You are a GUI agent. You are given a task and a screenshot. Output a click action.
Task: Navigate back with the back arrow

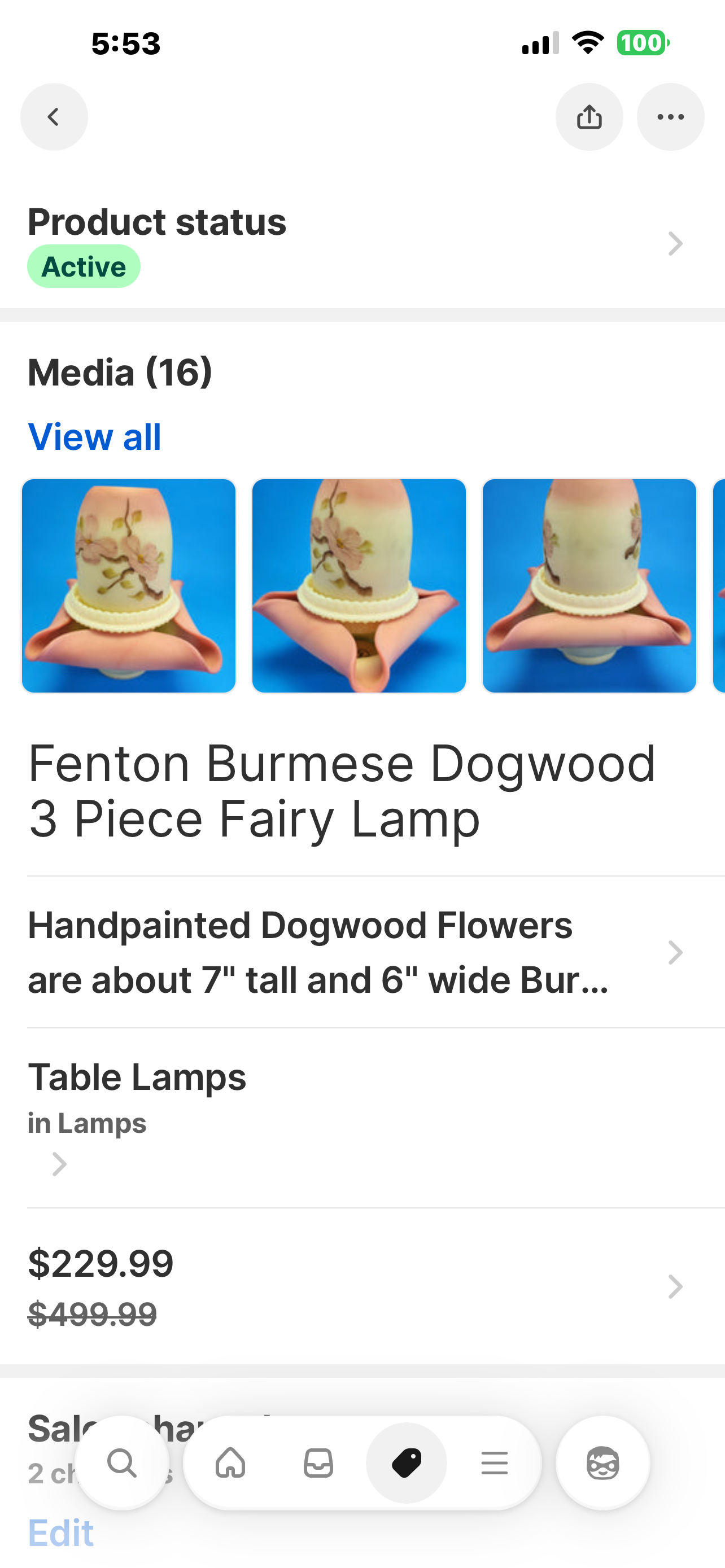[54, 116]
